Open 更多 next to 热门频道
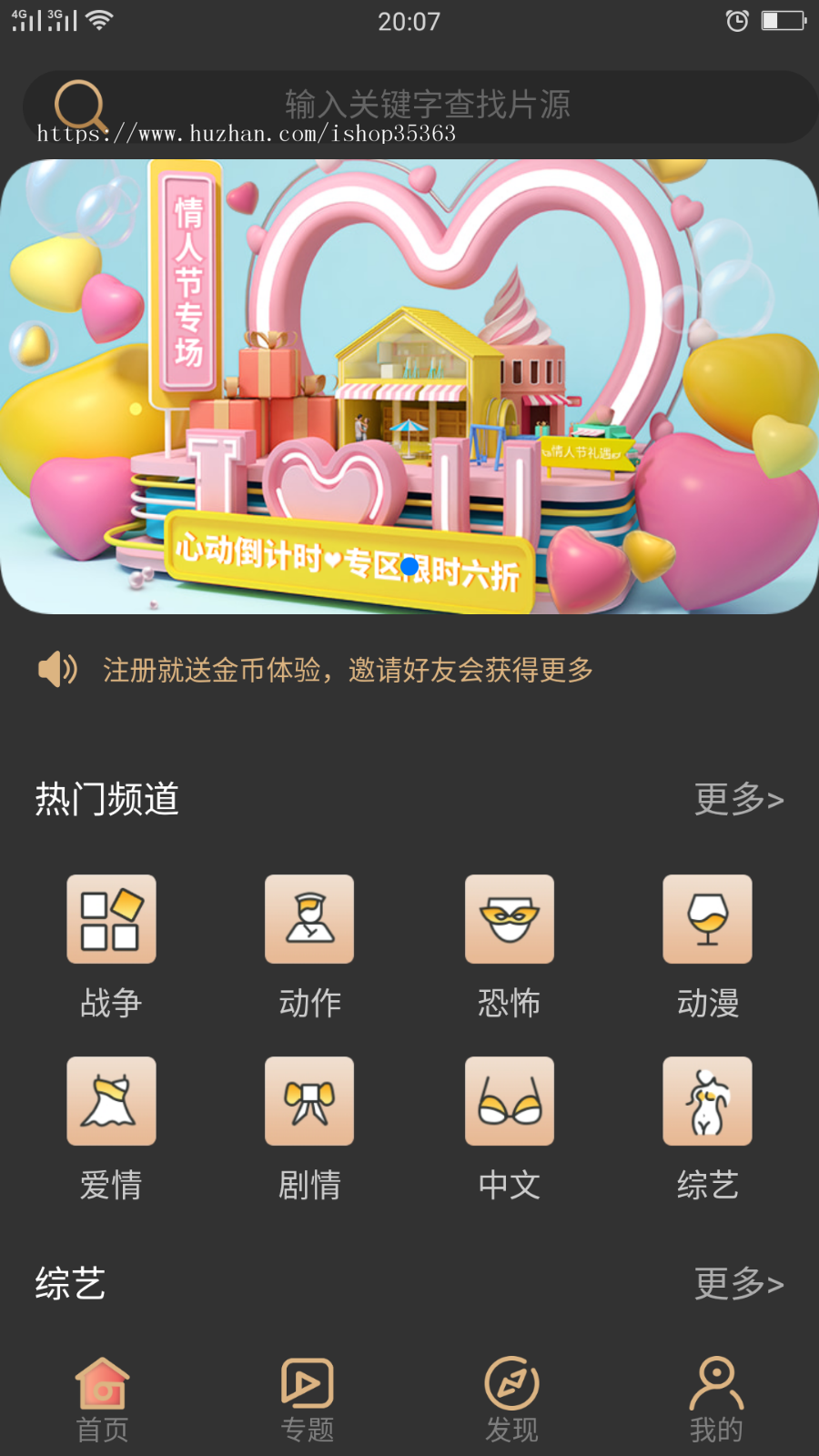The image size is (819, 1456). 739,800
